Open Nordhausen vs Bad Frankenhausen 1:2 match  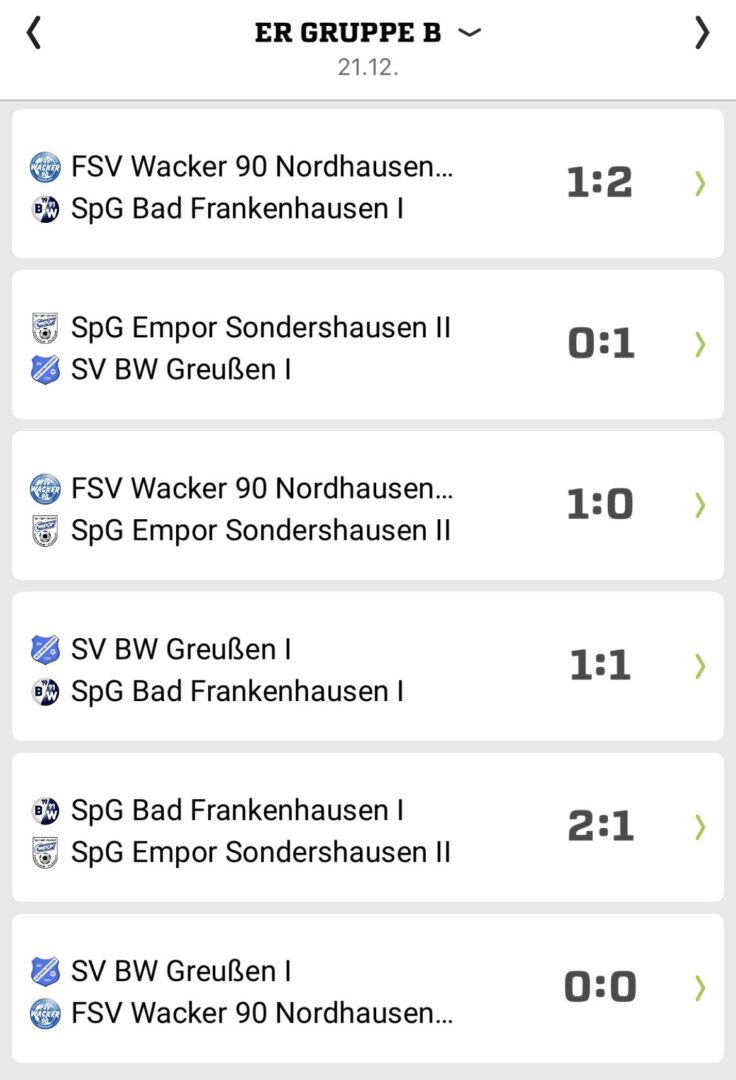point(367,184)
